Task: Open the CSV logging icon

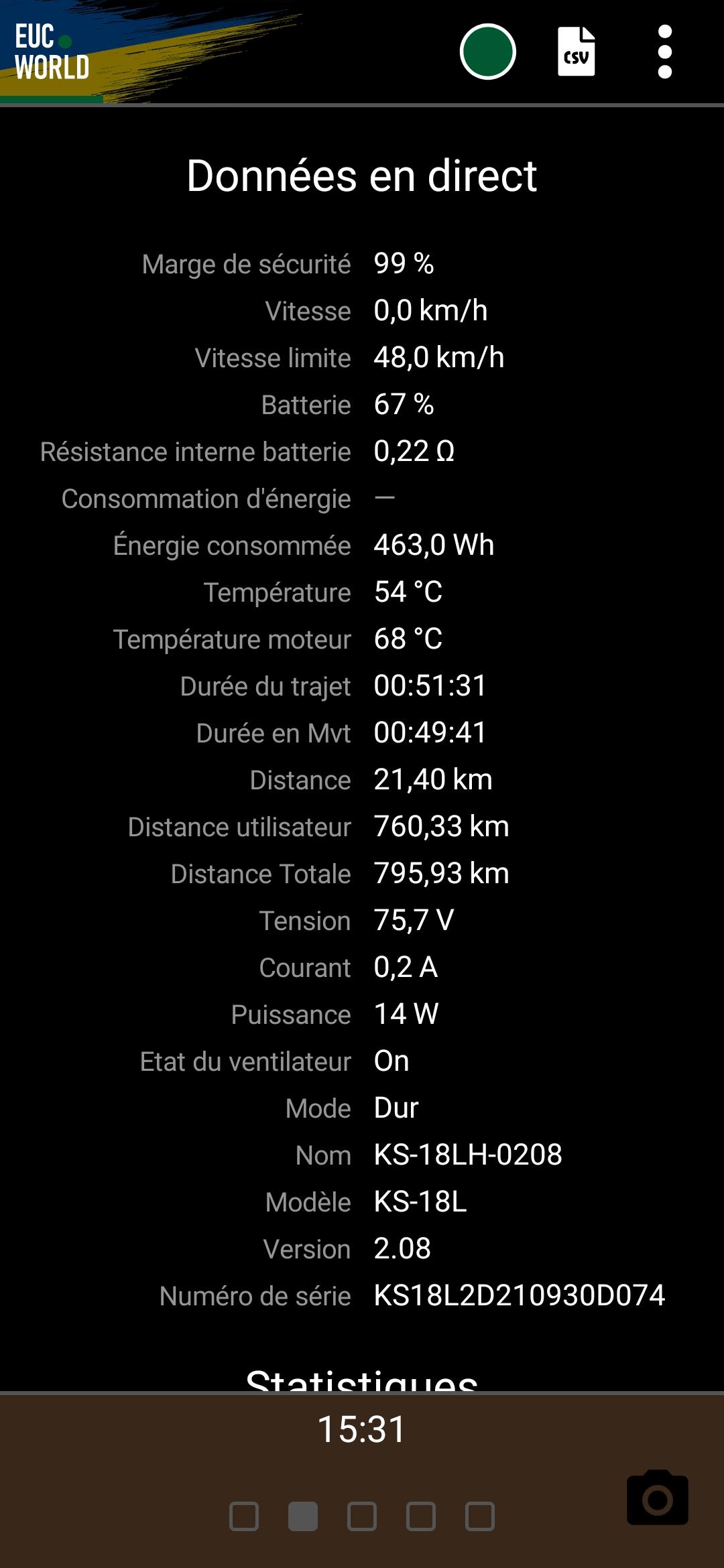Action: (x=577, y=52)
